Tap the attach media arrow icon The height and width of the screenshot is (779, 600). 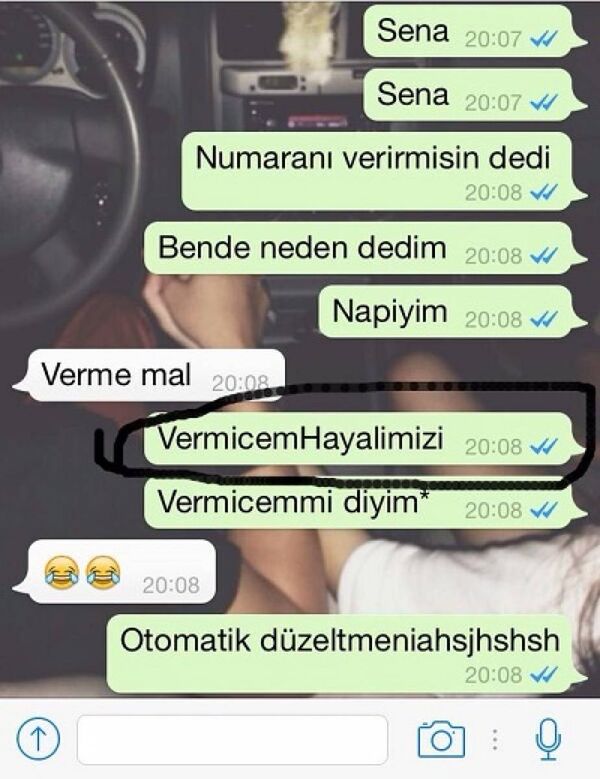39,739
